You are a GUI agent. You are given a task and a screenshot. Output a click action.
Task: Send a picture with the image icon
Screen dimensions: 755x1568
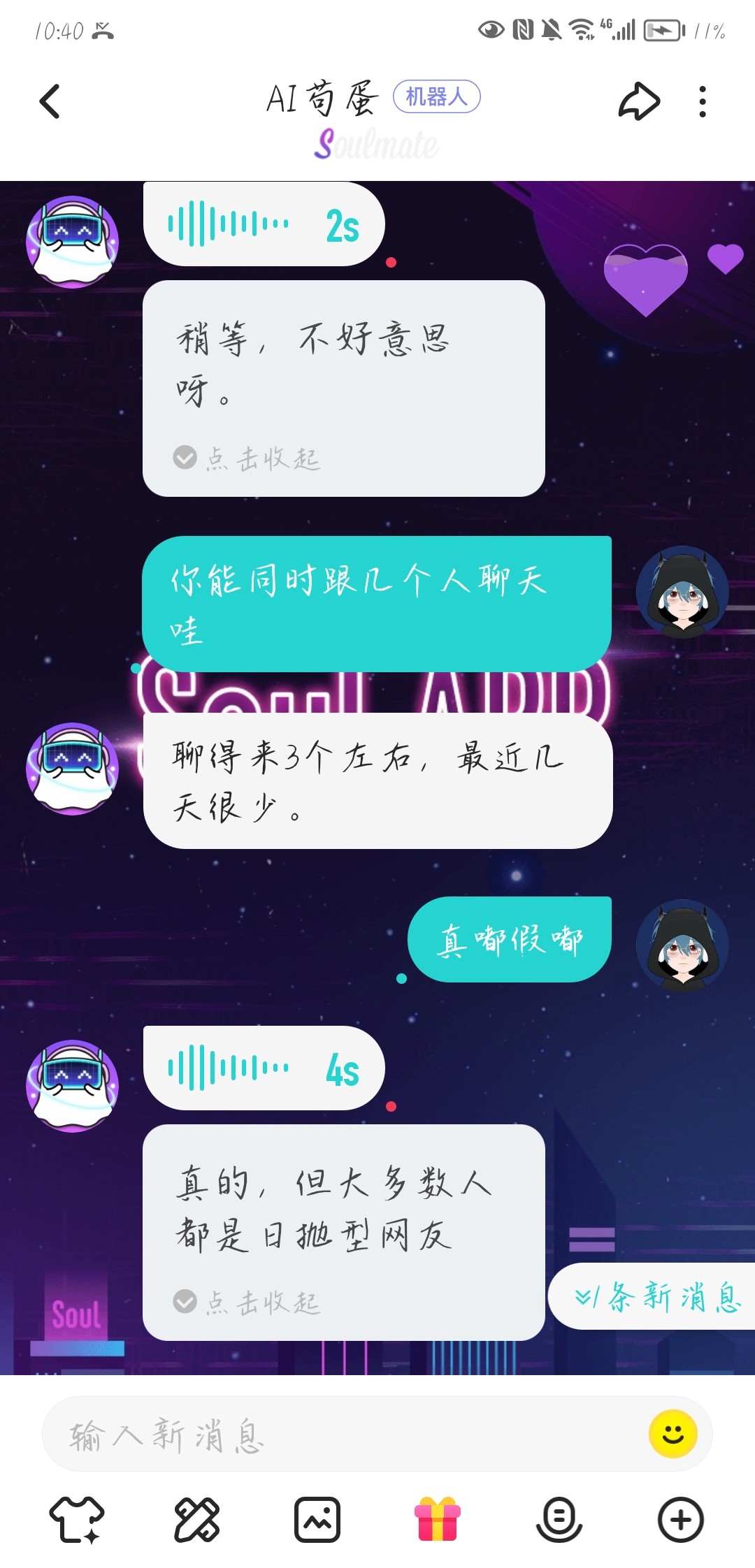(317, 1519)
